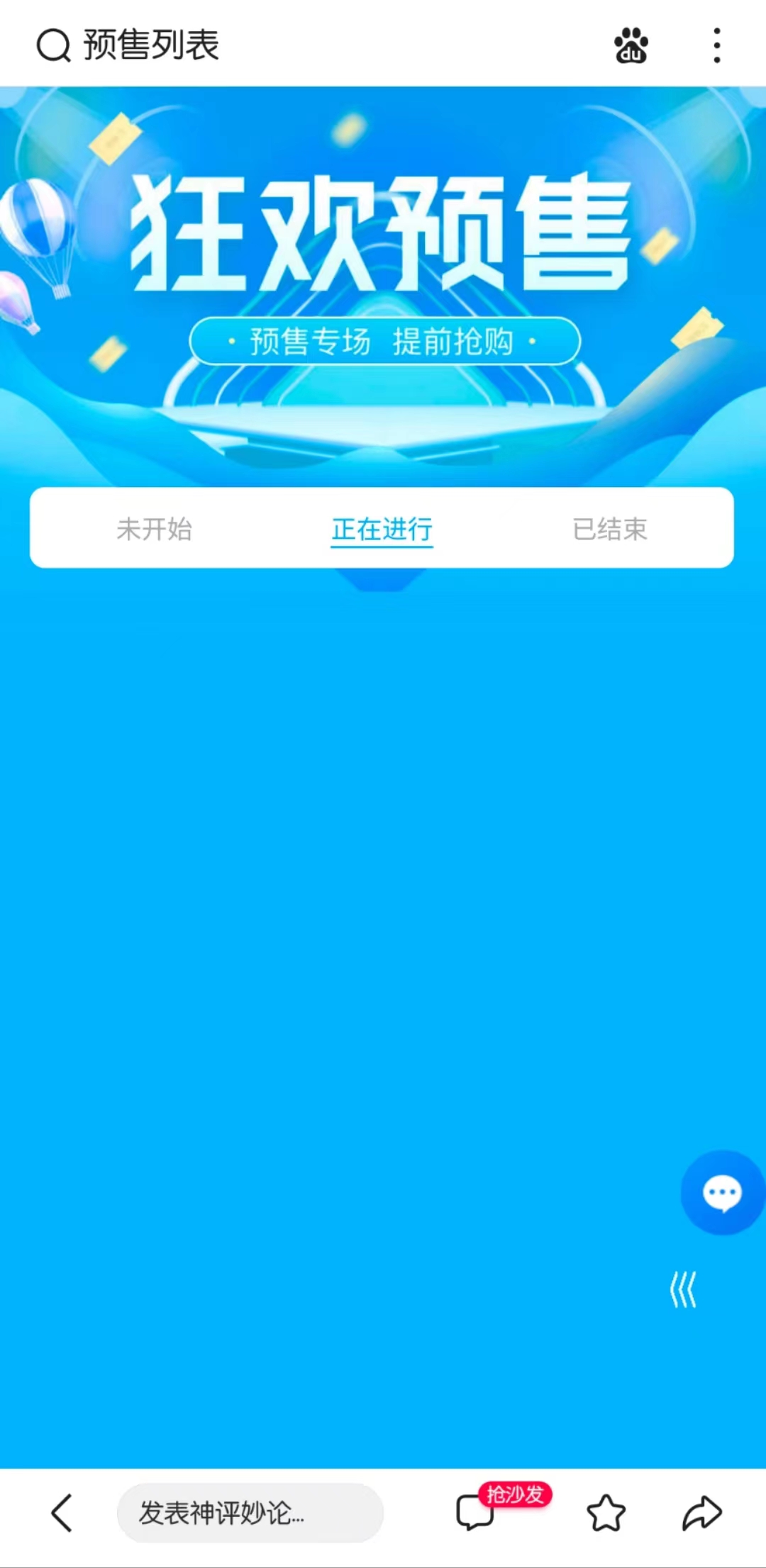766x1568 pixels.
Task: Bookmark this page with the star
Action: pos(606,1513)
